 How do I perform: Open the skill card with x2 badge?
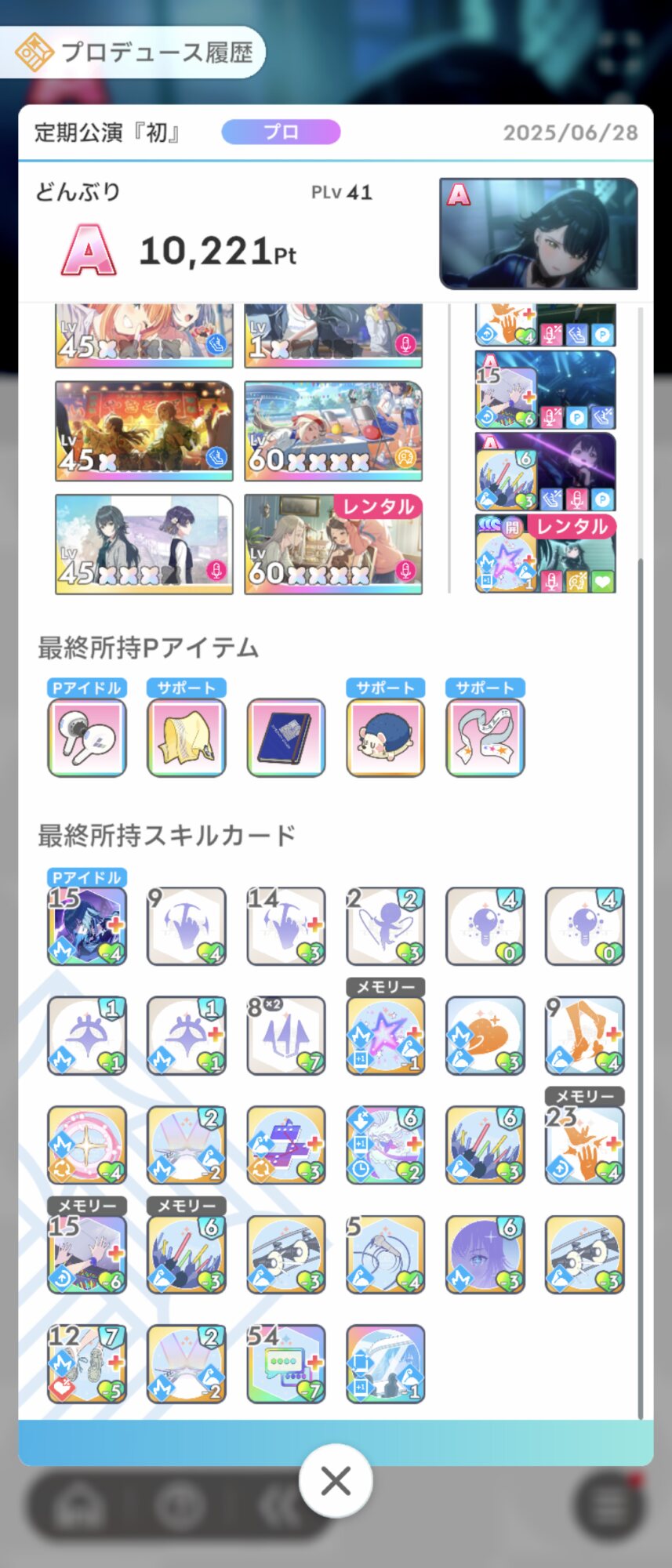pyautogui.click(x=286, y=1035)
